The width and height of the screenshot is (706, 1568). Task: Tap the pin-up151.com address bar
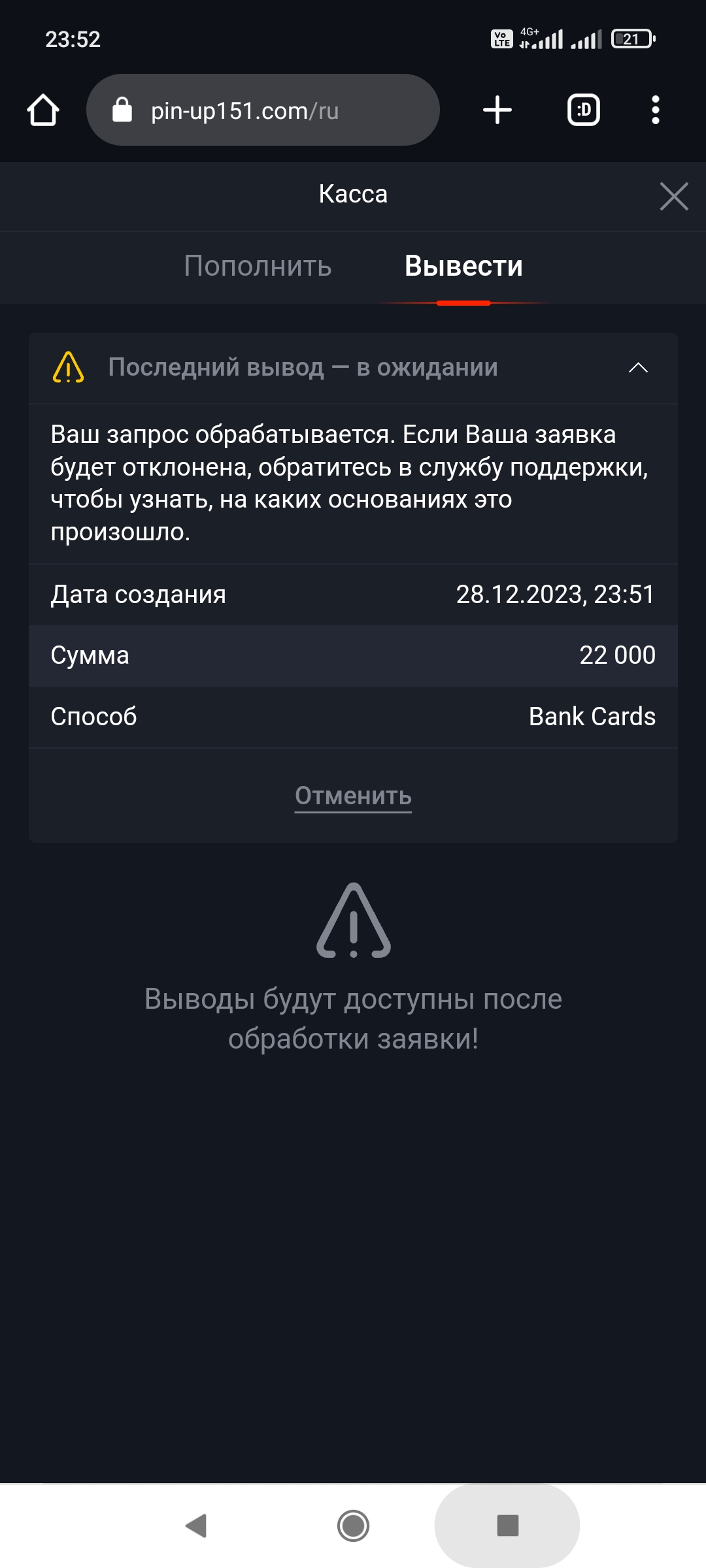[x=261, y=109]
